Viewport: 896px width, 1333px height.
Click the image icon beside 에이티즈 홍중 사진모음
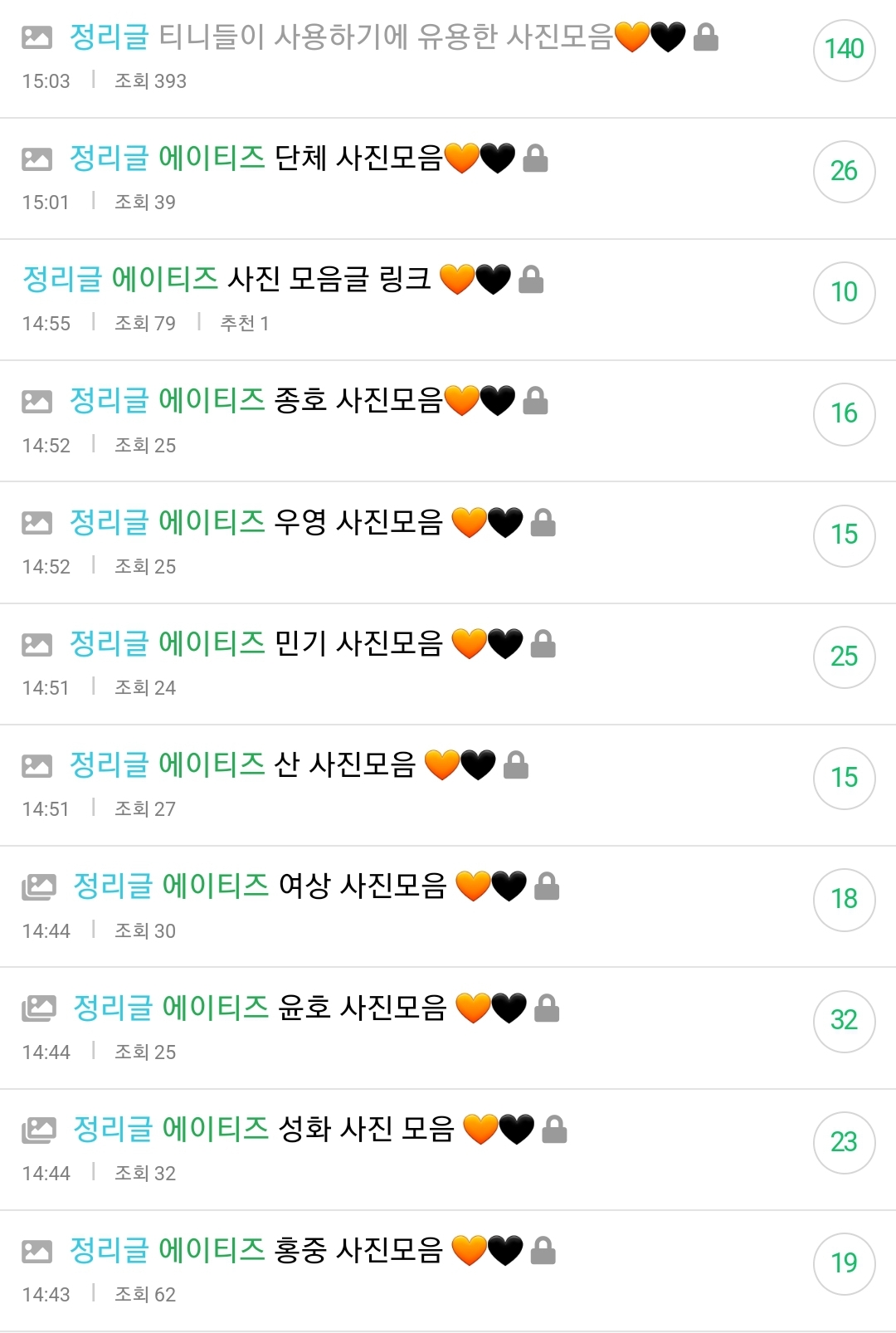pos(37,1249)
